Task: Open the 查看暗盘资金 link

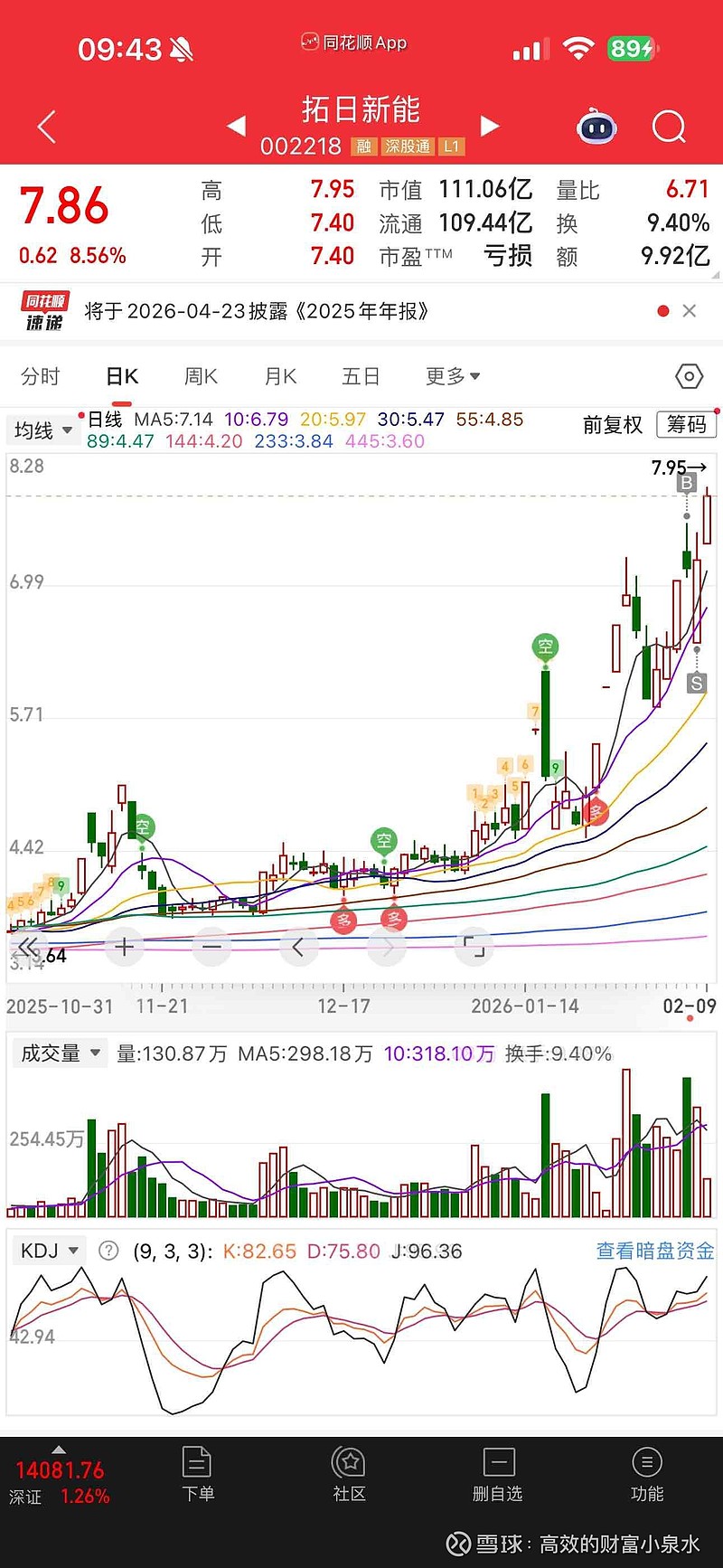Action: click(653, 1251)
